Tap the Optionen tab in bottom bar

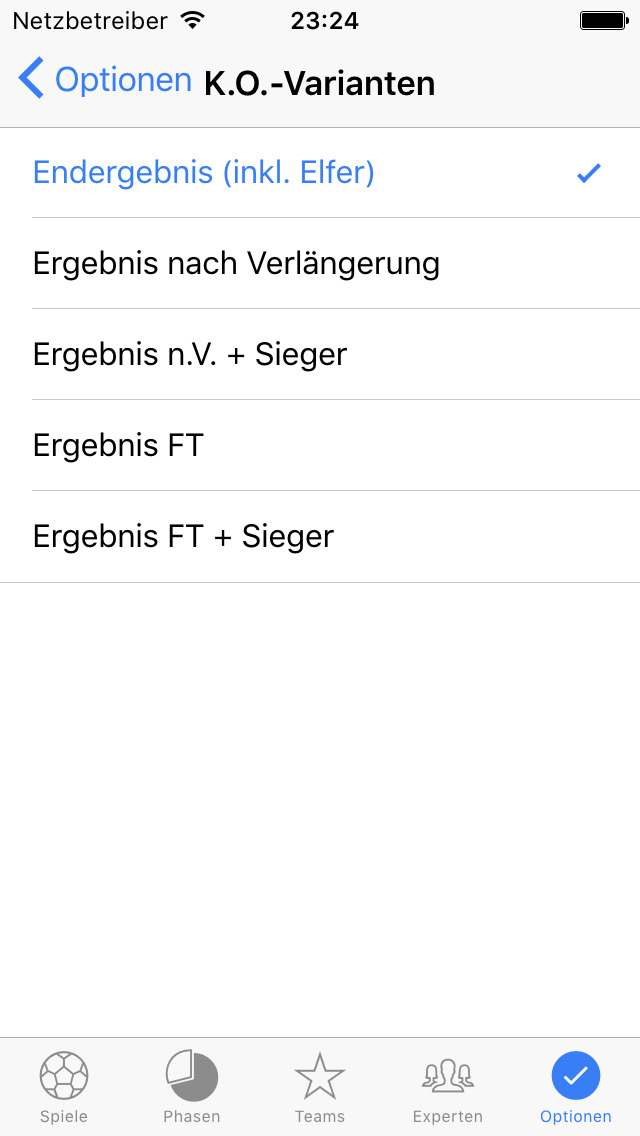pos(575,1086)
